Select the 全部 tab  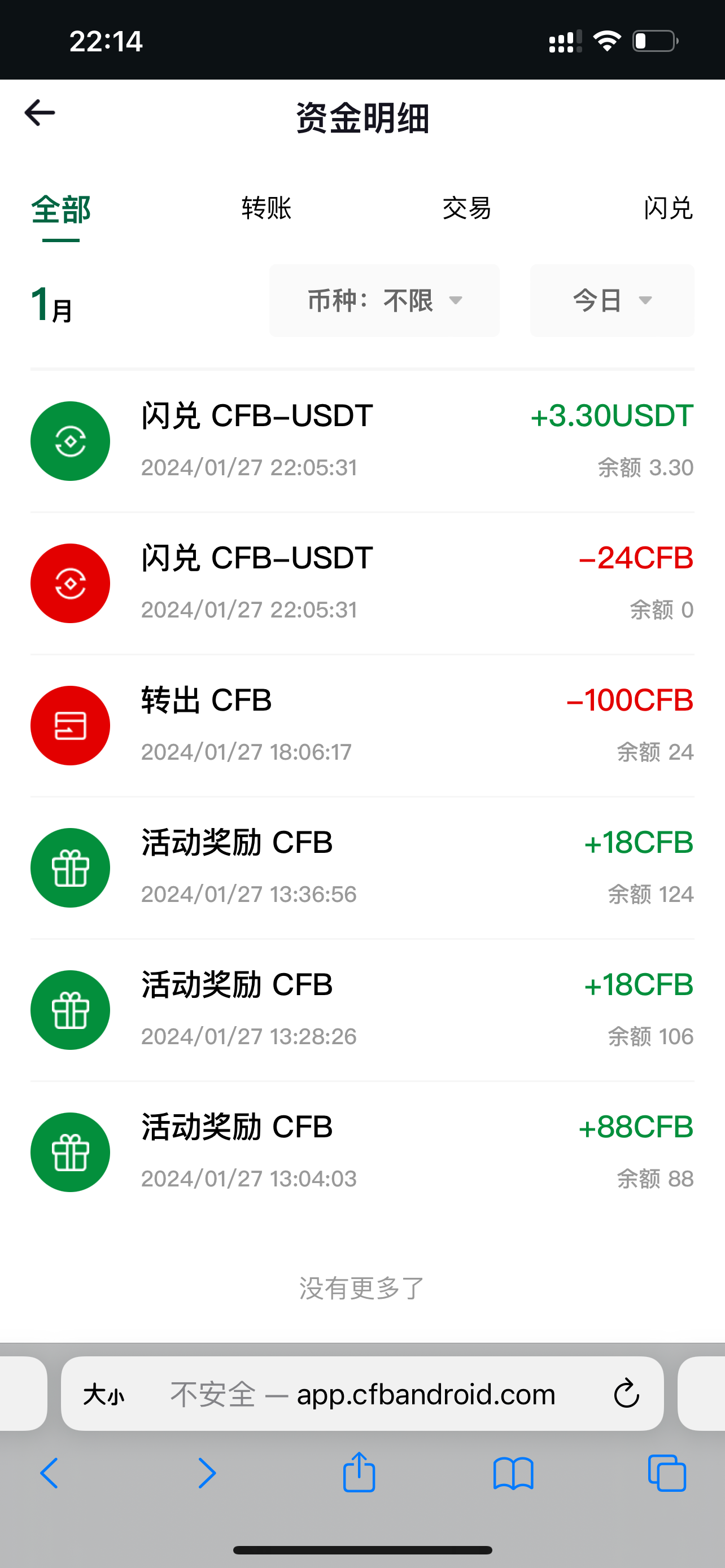[x=61, y=210]
